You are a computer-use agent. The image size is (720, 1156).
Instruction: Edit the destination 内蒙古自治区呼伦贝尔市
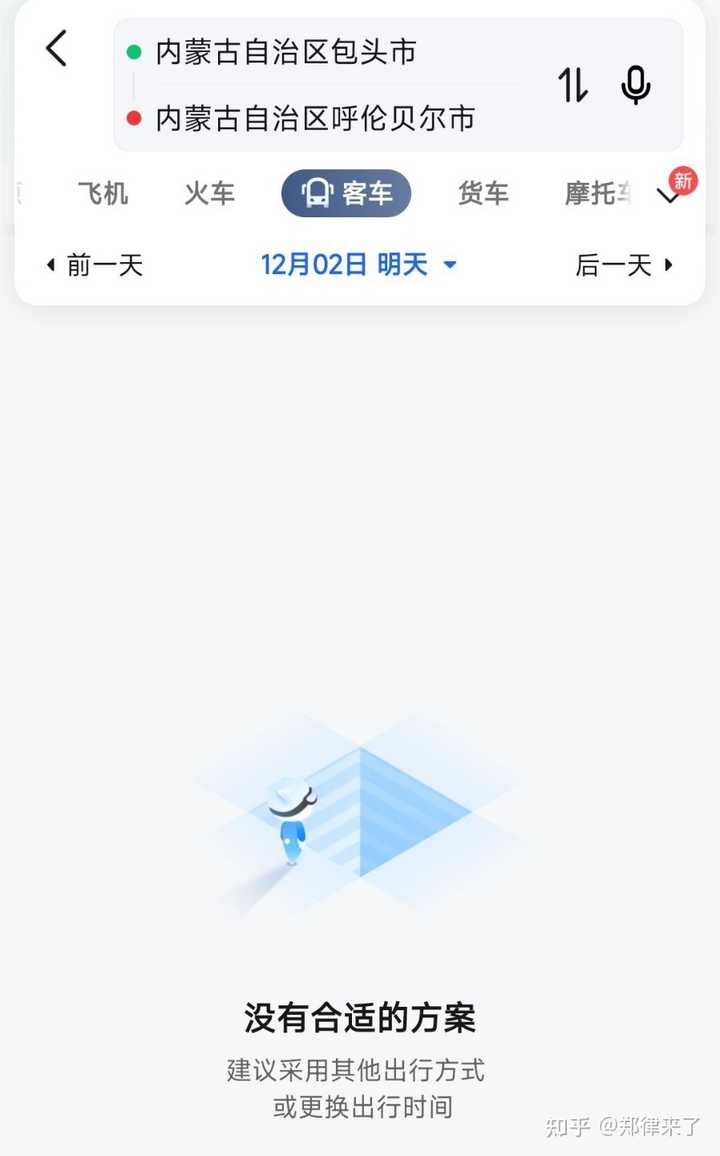pyautogui.click(x=314, y=119)
